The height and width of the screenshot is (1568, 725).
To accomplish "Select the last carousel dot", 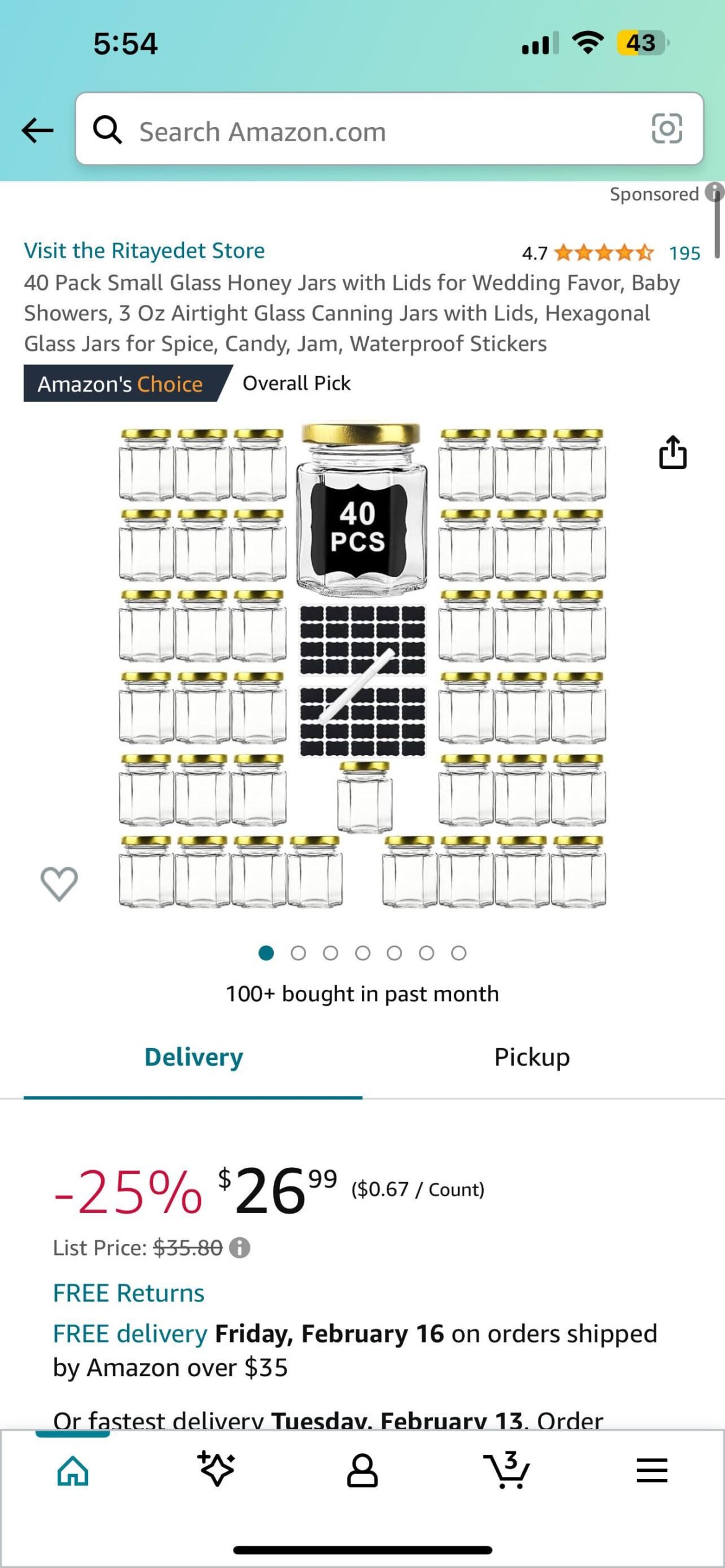I will (459, 953).
